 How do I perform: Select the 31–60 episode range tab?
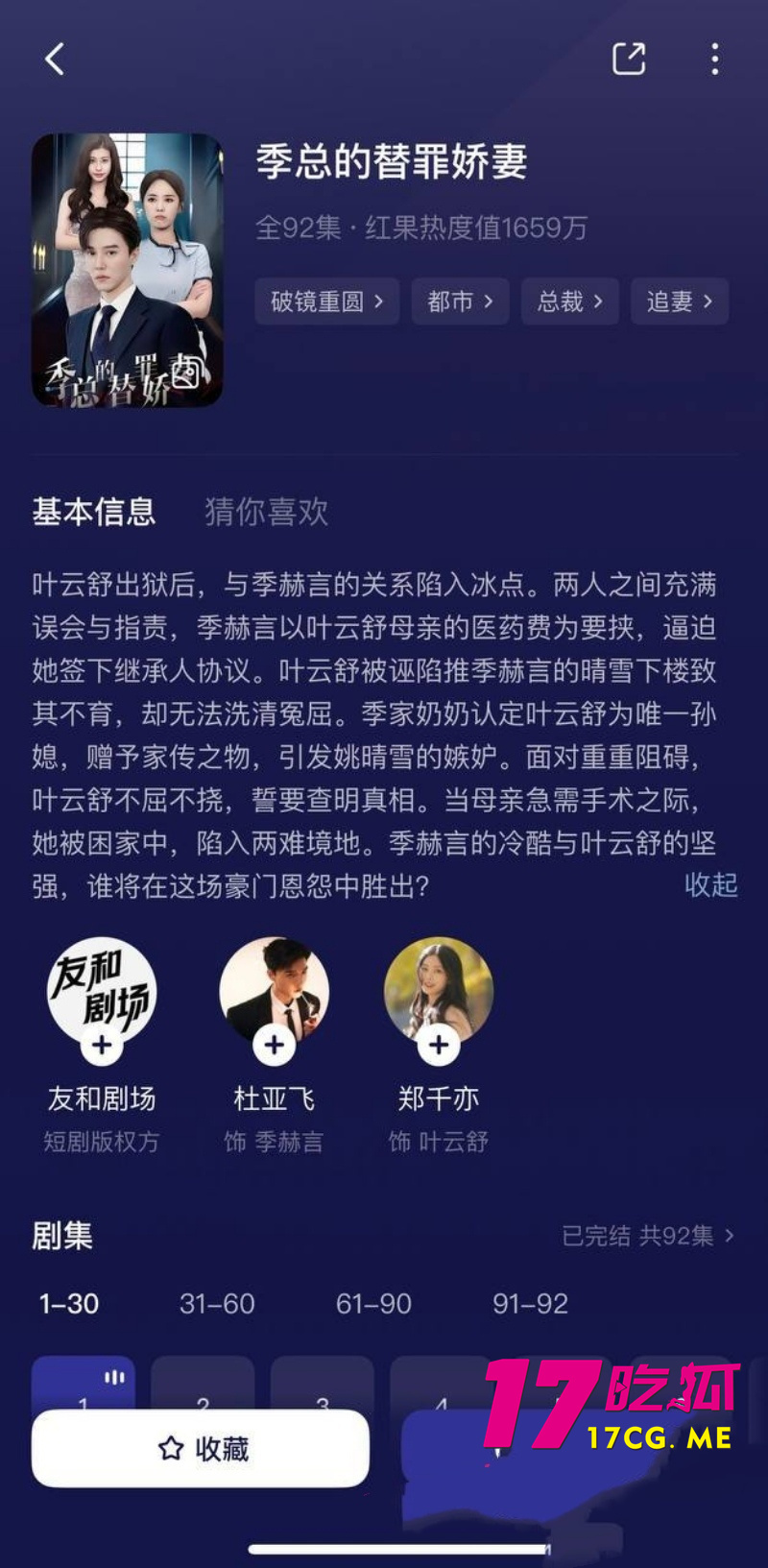click(x=218, y=1304)
